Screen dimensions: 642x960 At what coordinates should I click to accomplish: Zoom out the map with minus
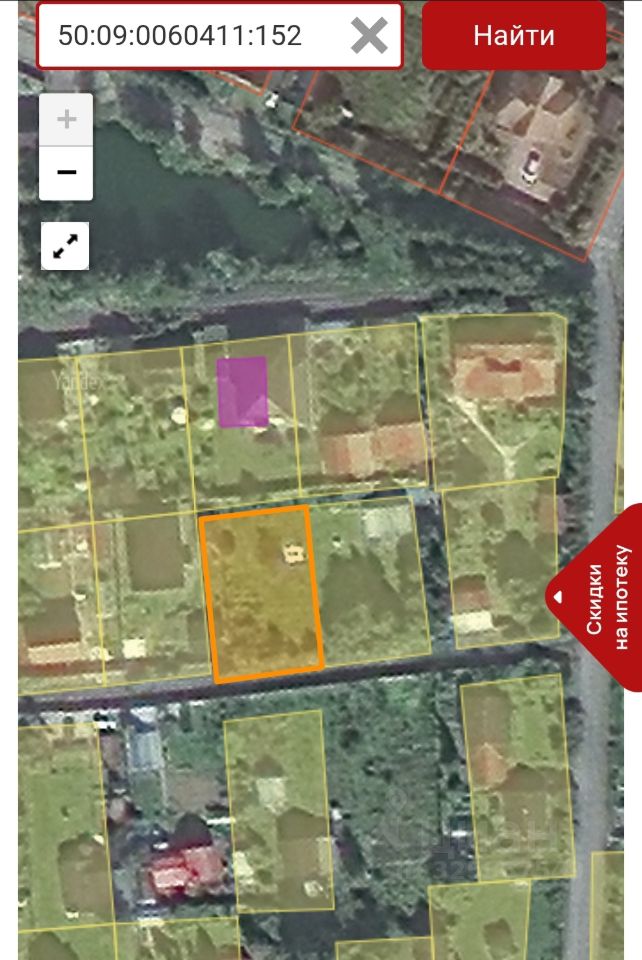66,173
